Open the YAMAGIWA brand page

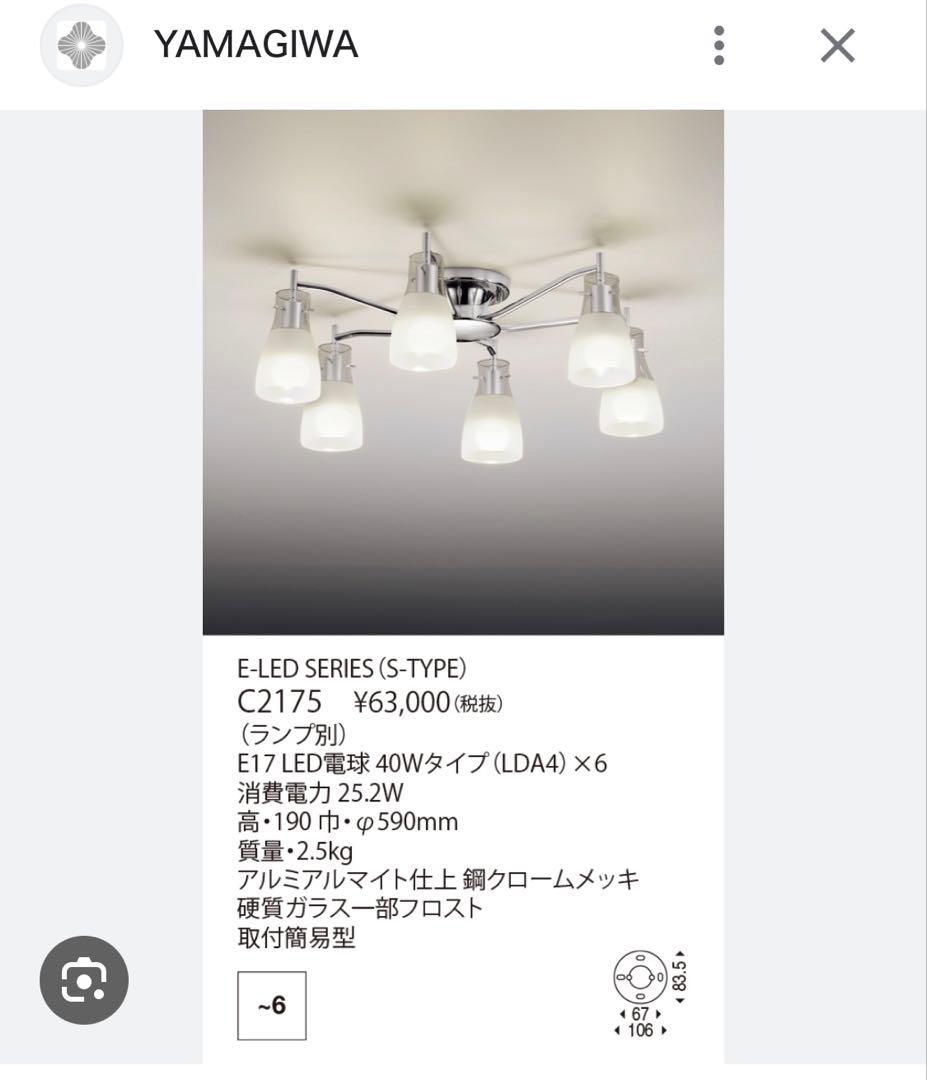[x=254, y=44]
